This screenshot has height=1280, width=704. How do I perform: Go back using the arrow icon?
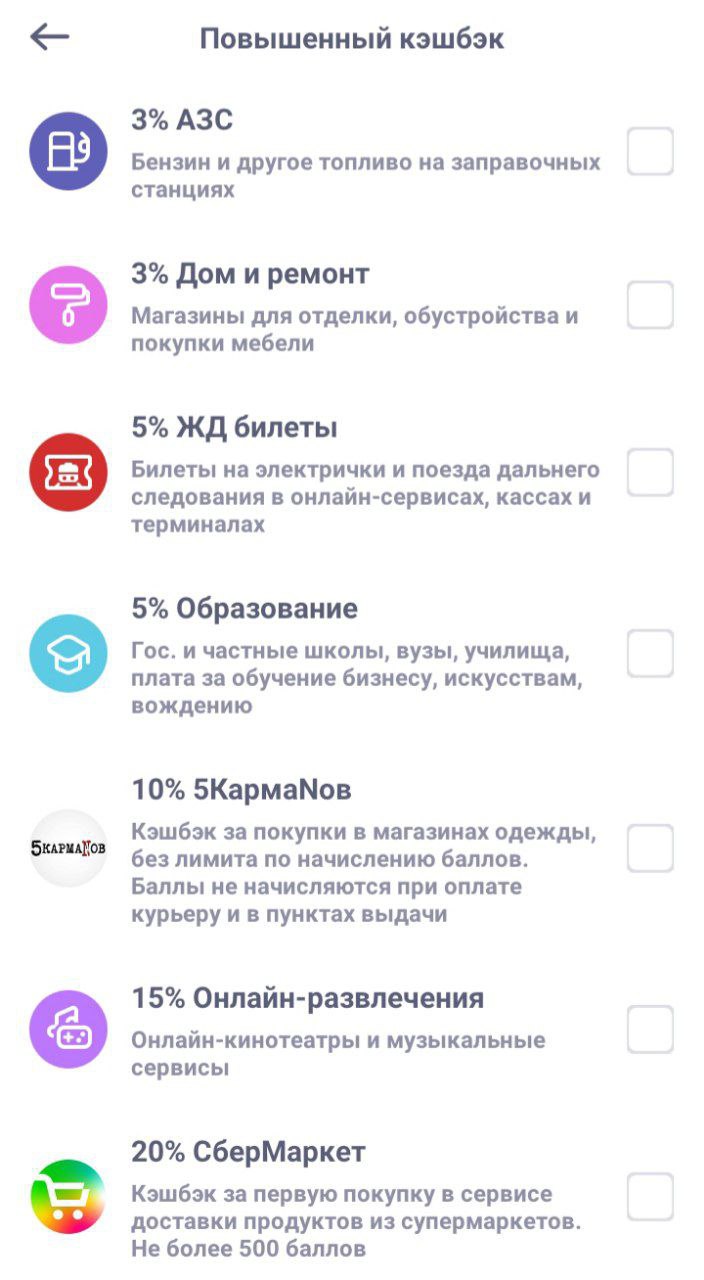click(49, 38)
